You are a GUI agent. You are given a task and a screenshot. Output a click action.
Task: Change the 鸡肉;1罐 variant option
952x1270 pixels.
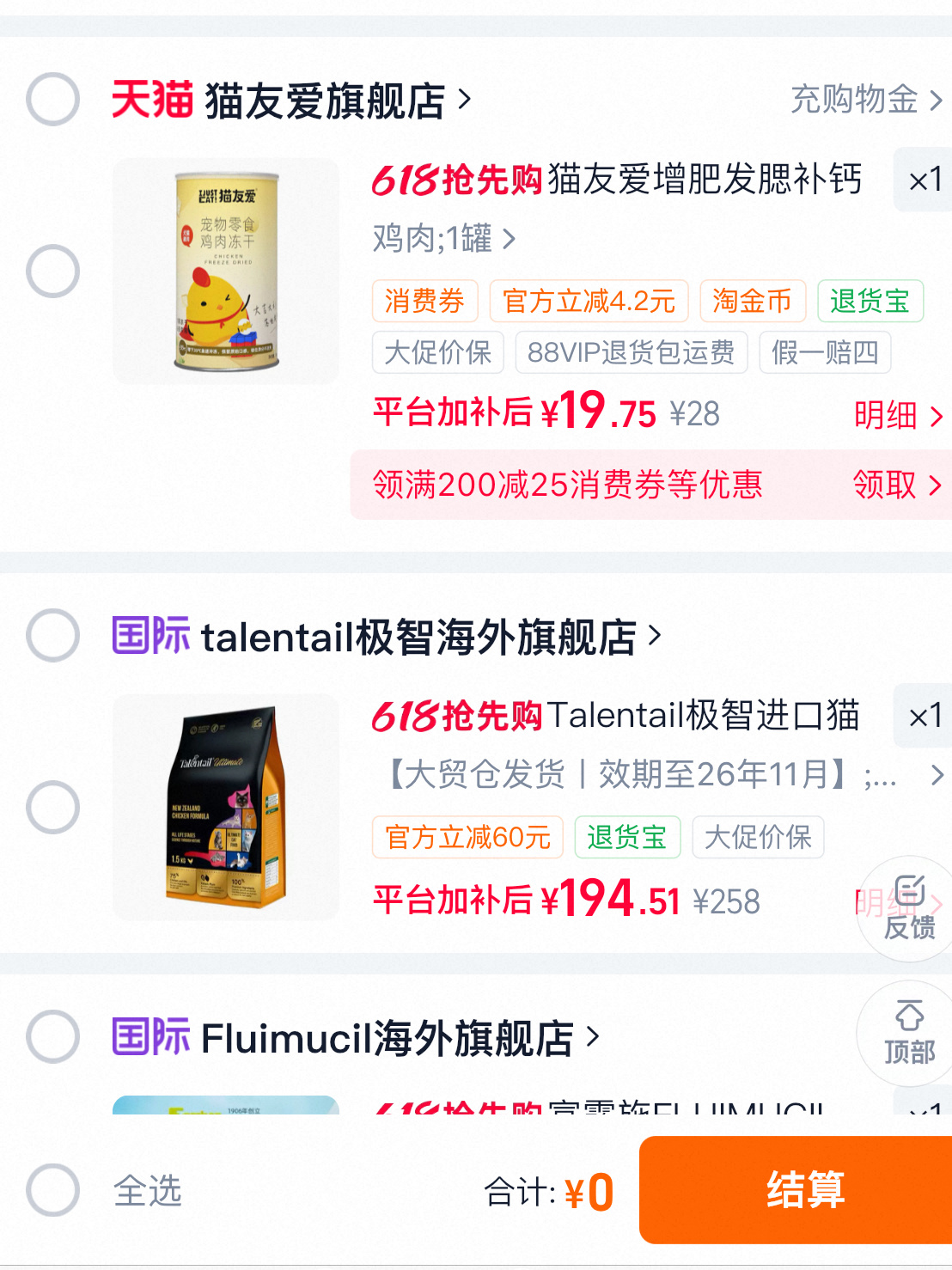(444, 238)
